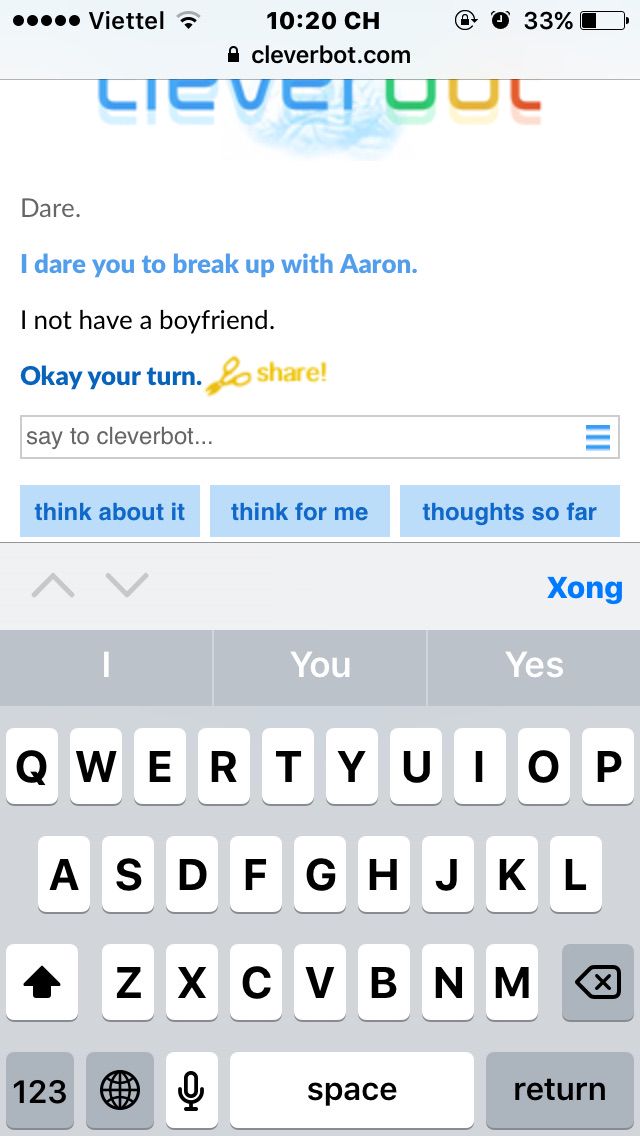Open the menu icon inside the input box

tap(597, 438)
